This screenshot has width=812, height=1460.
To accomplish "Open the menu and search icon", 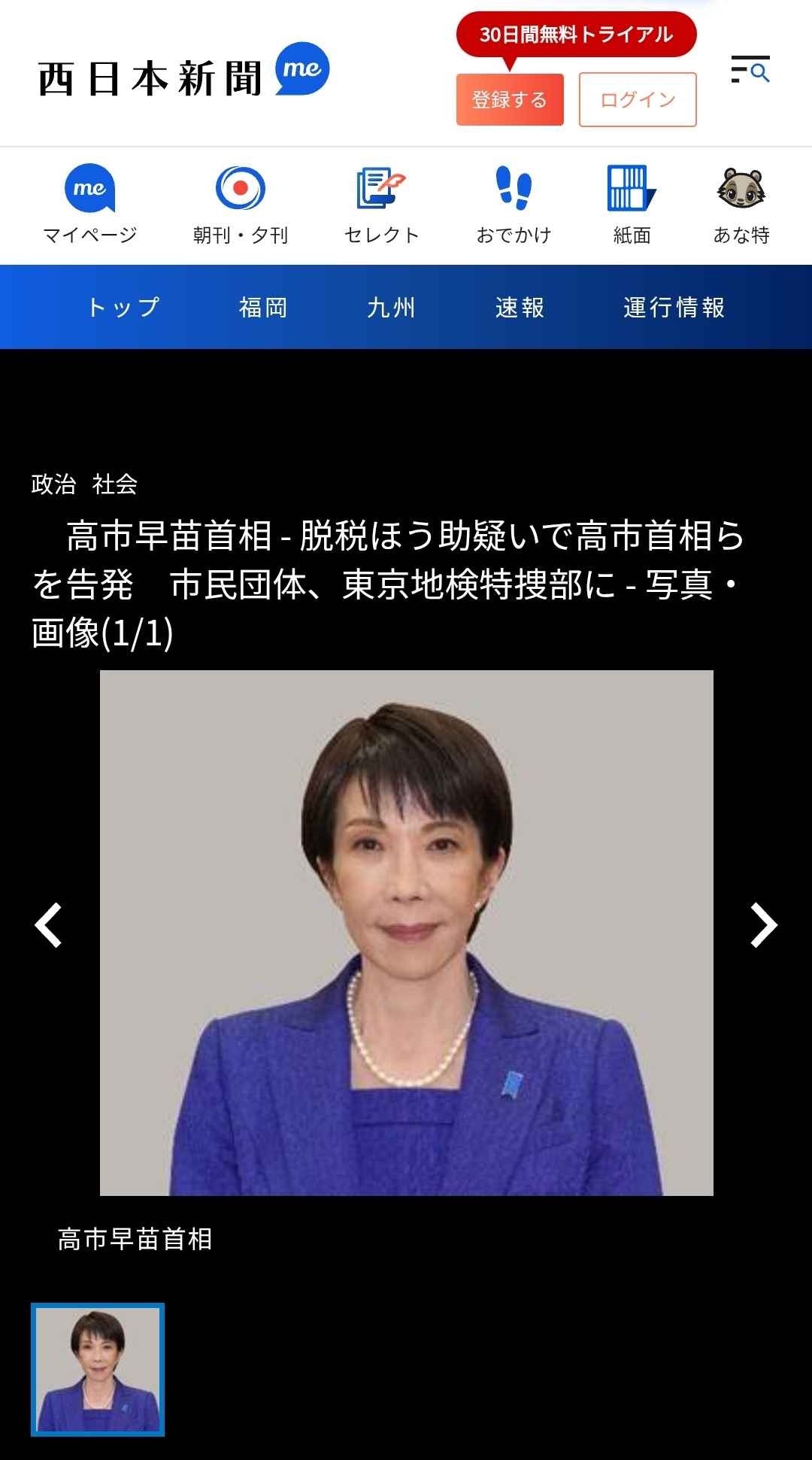I will point(750,70).
